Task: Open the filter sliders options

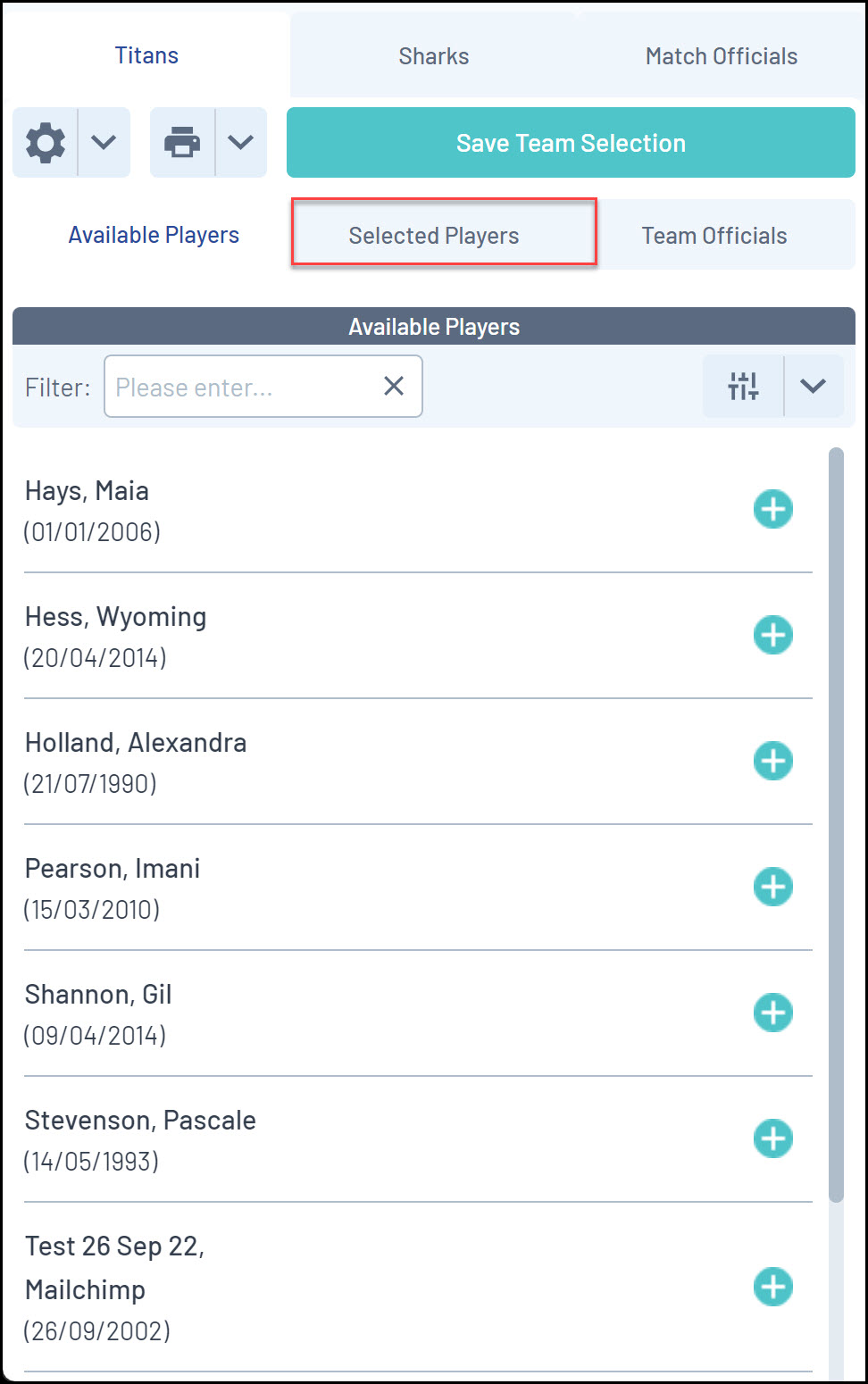Action: [743, 386]
